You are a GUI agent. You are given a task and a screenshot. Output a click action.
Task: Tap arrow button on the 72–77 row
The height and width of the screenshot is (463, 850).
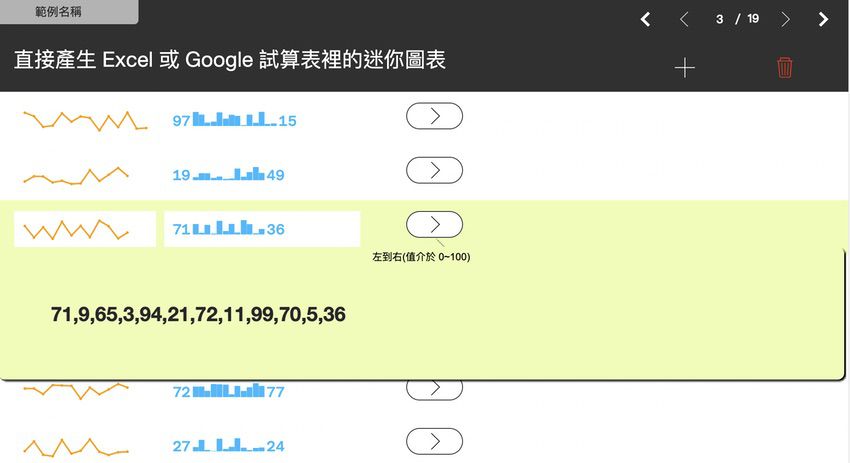pos(434,390)
